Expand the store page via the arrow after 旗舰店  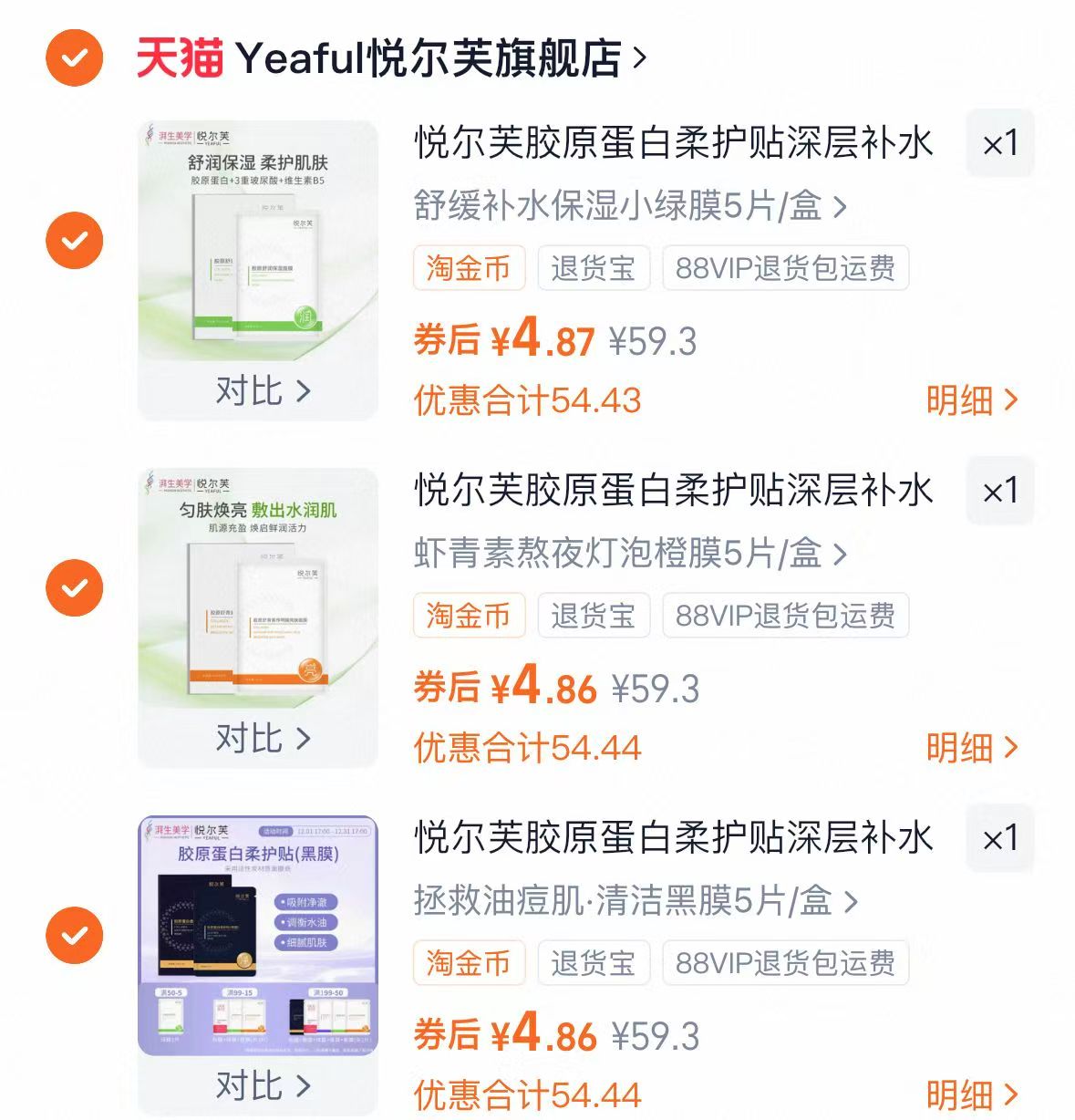point(643,57)
